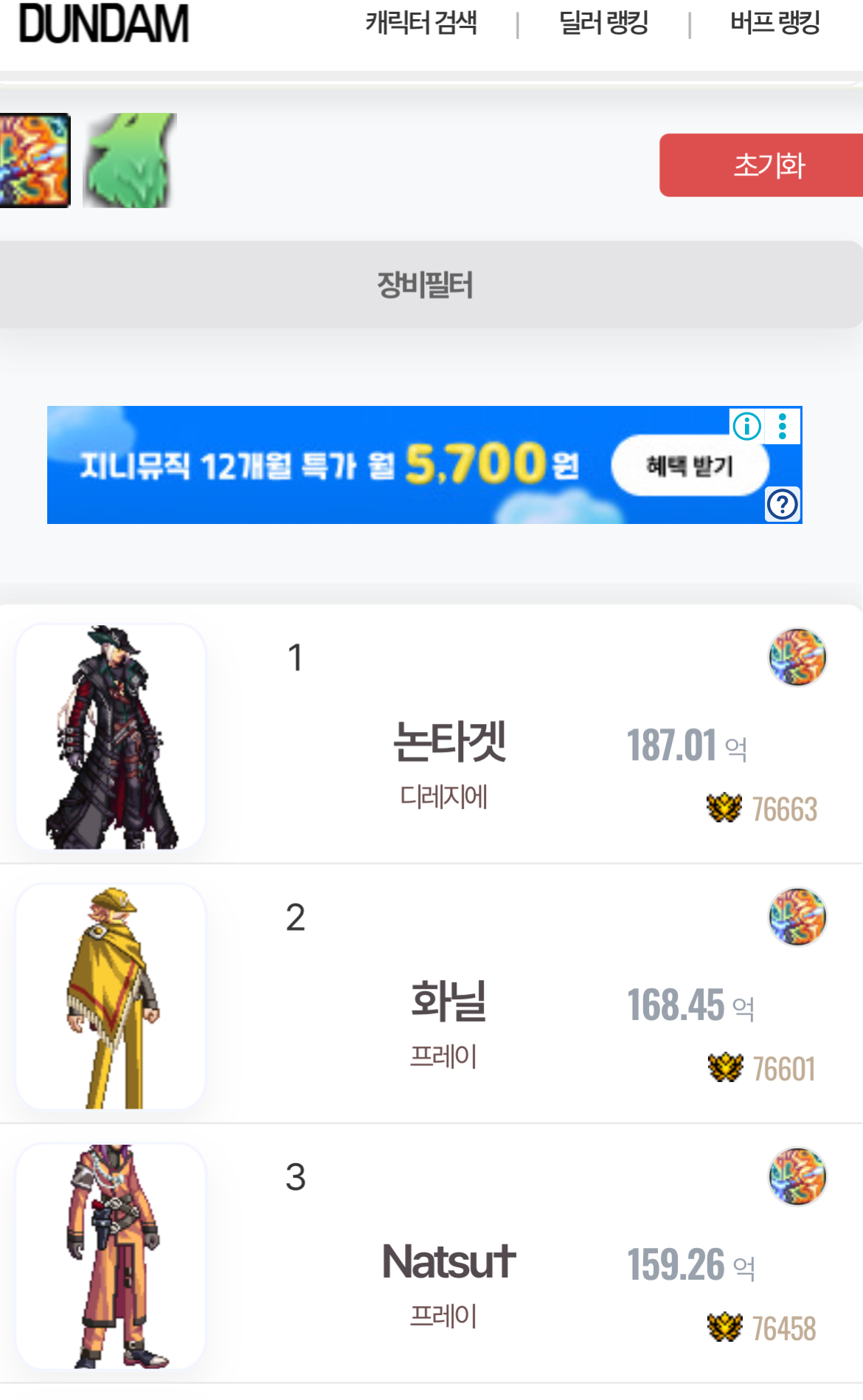Open rank 1 character 논타겟
The width and height of the screenshot is (863, 1400).
point(448,741)
